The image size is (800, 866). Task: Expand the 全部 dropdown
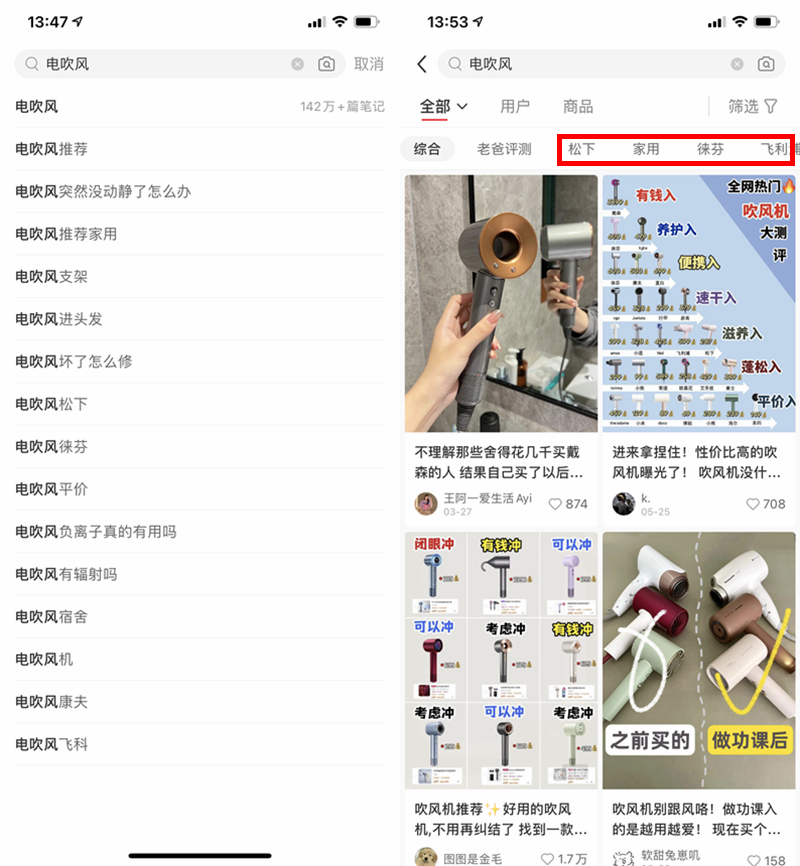[444, 106]
